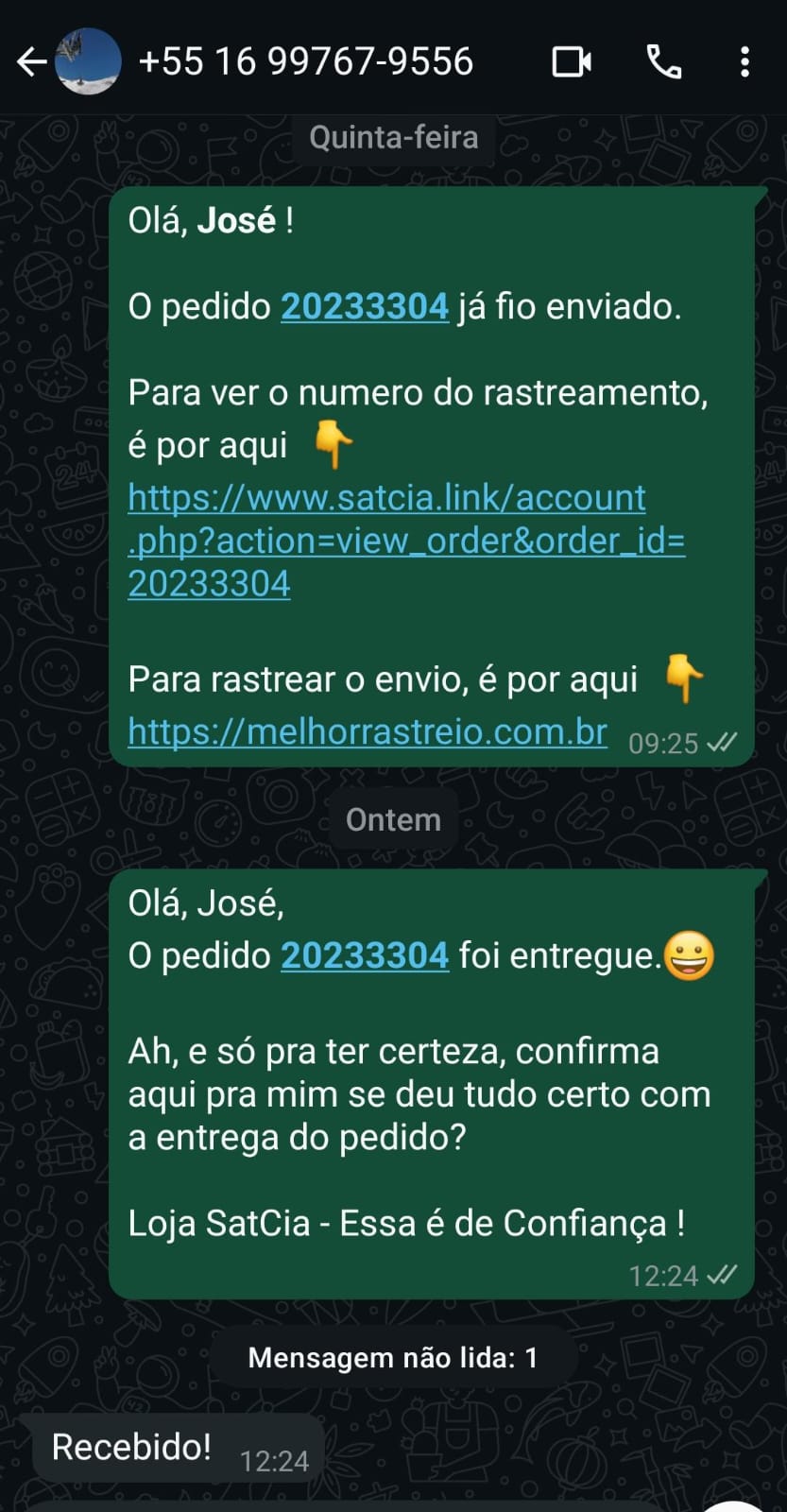Open the satcia.link order tracking link
The width and height of the screenshot is (787, 1512).
click(406, 541)
